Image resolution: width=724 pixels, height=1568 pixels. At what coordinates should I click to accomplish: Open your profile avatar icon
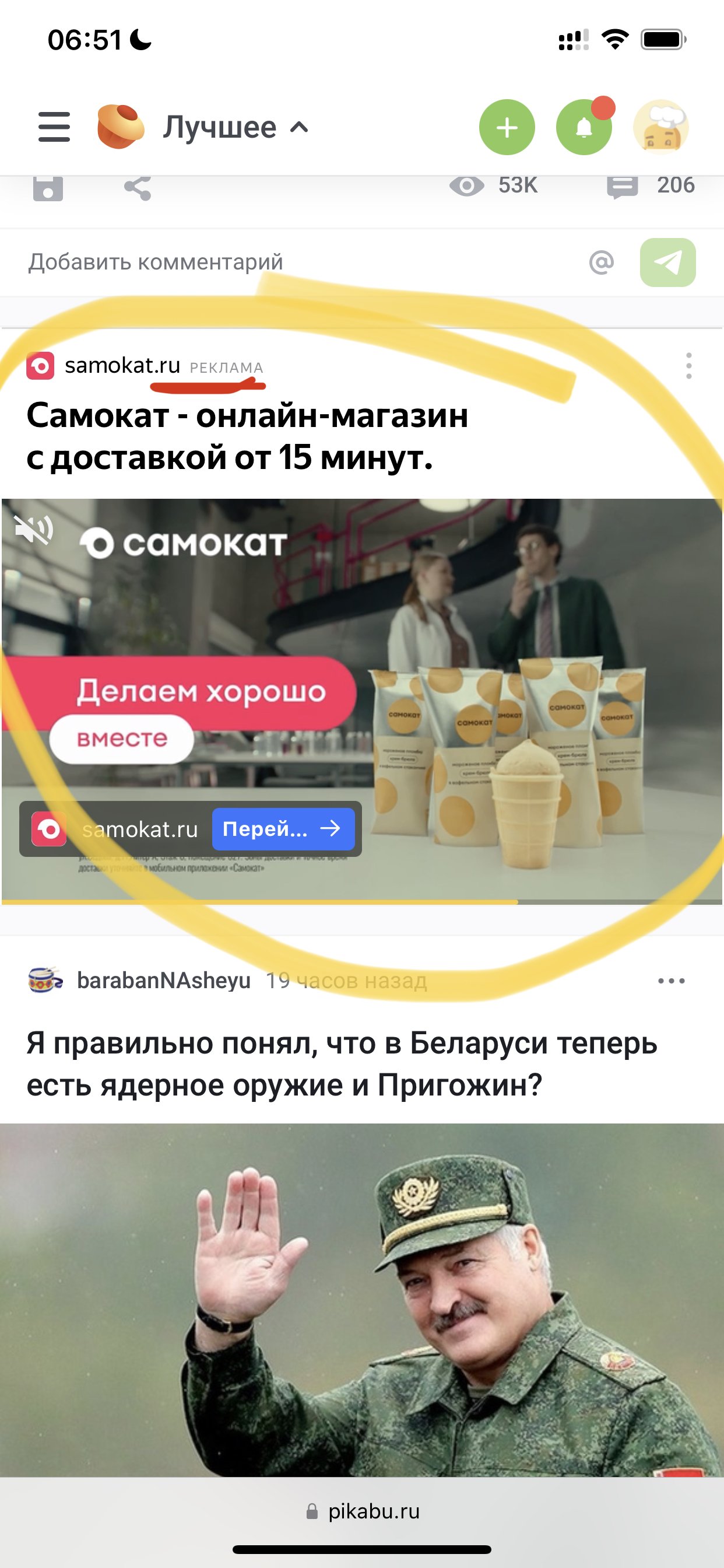660,126
